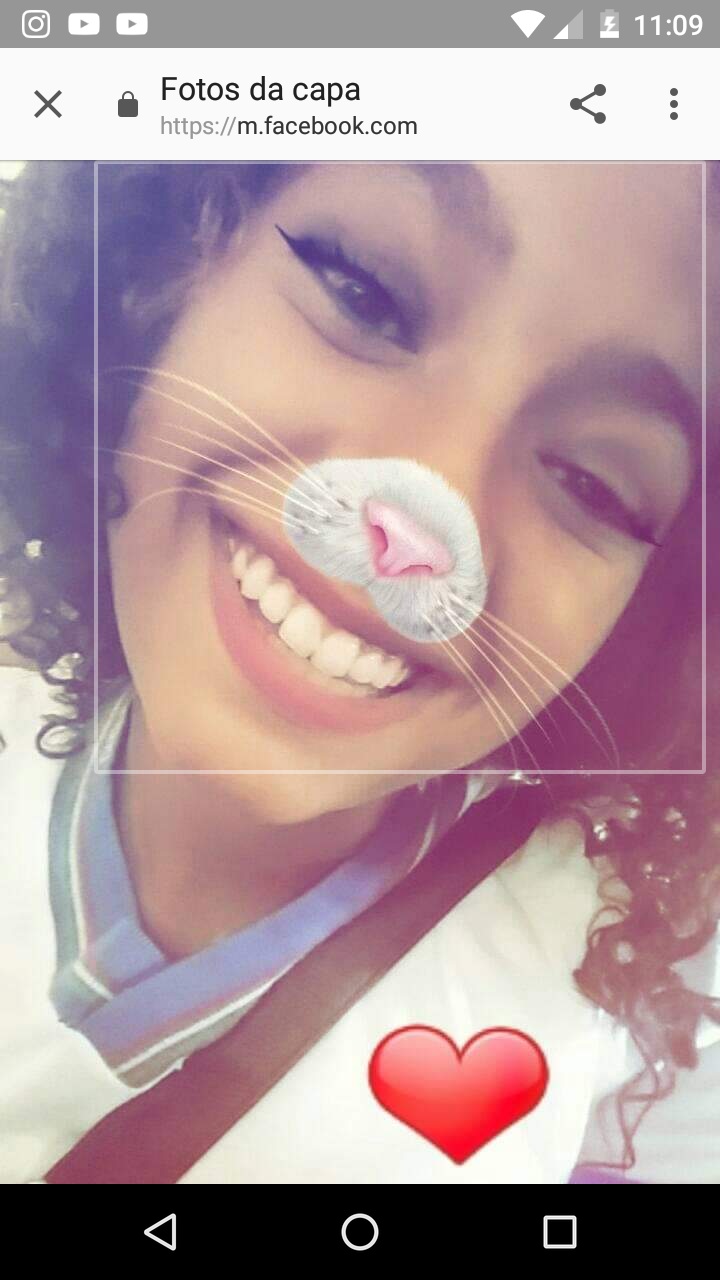Image resolution: width=720 pixels, height=1280 pixels.
Task: View site security lock info
Action: (x=128, y=105)
